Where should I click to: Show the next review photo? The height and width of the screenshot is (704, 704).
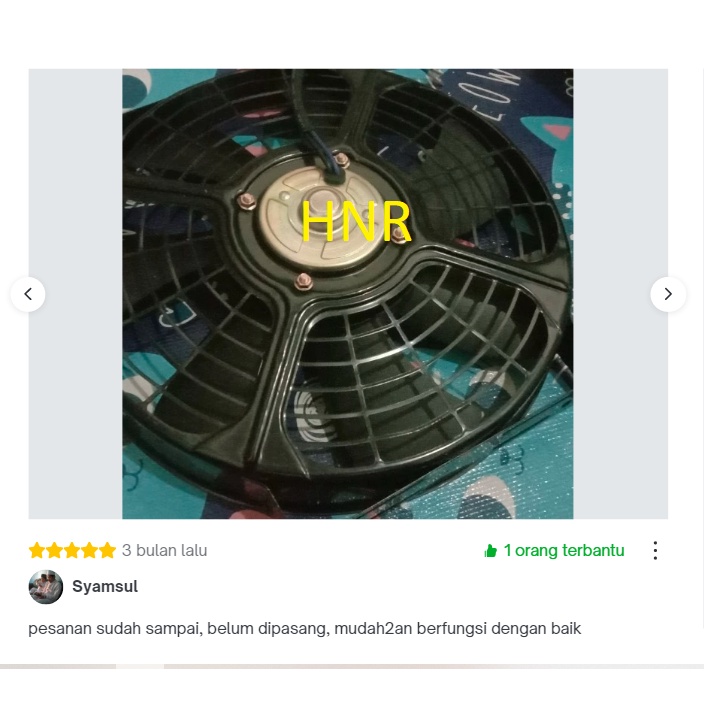point(668,295)
